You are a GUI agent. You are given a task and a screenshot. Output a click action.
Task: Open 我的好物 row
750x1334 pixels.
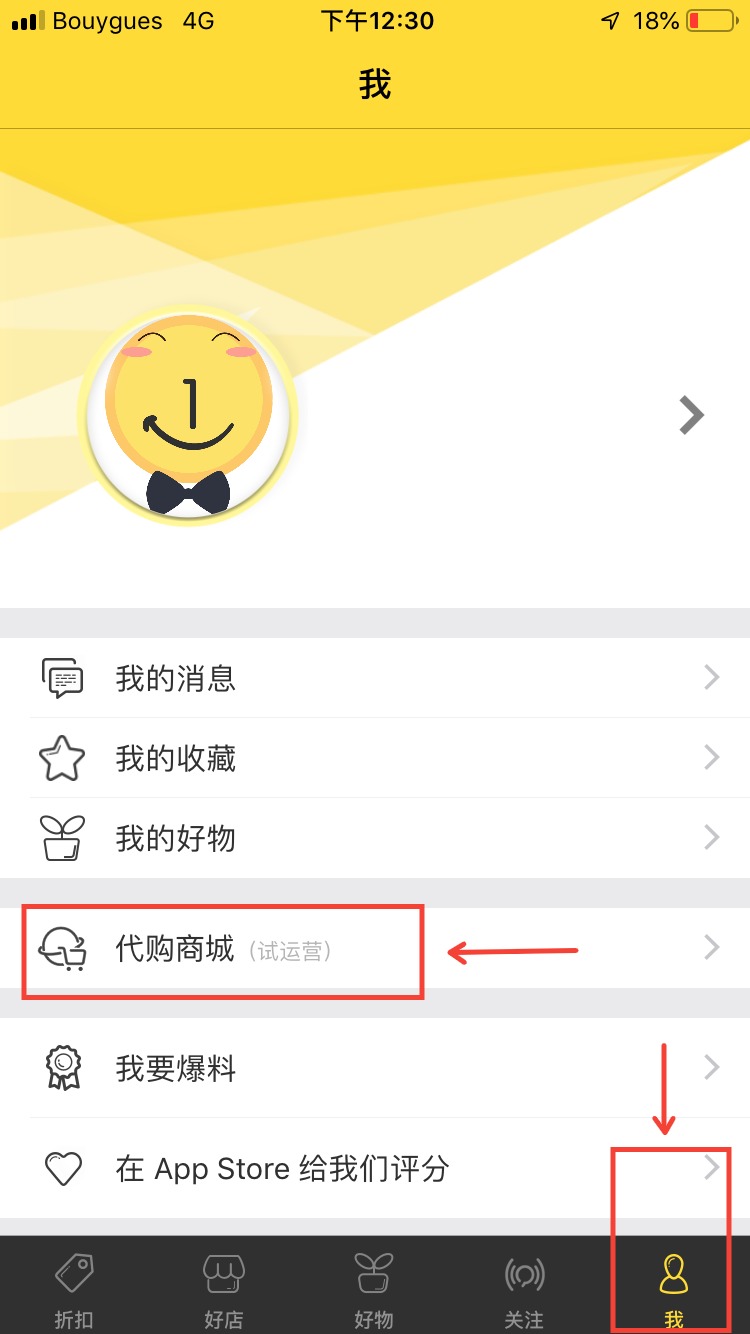[x=375, y=838]
